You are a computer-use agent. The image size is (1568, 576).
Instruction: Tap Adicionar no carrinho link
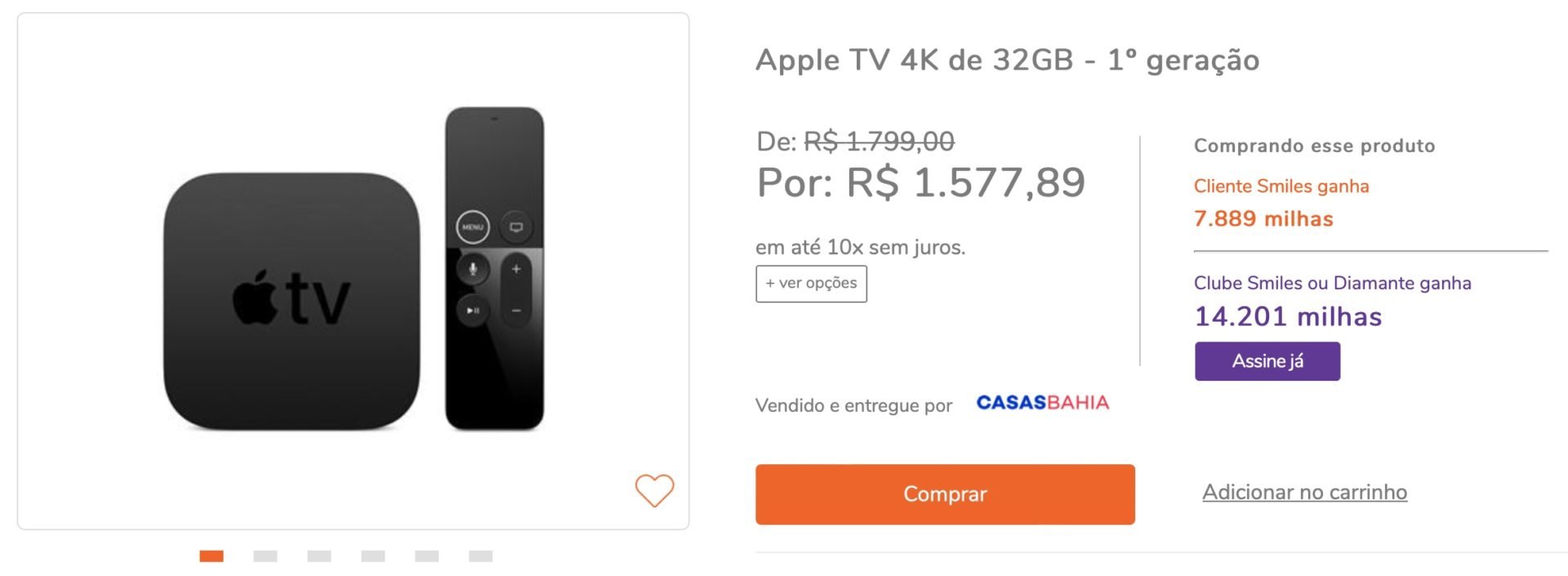tap(1304, 492)
